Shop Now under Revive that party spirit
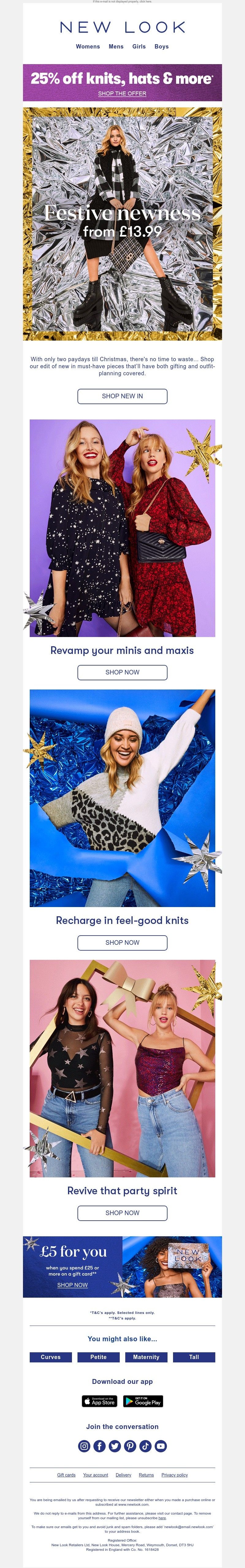Viewport: 245px width, 1568px height. coord(122,1213)
